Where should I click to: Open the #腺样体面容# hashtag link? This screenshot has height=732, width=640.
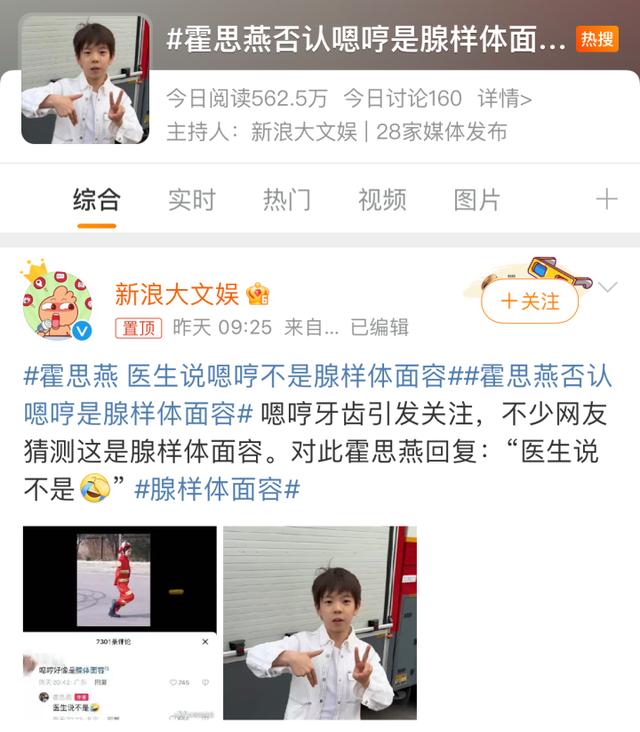[x=217, y=489]
